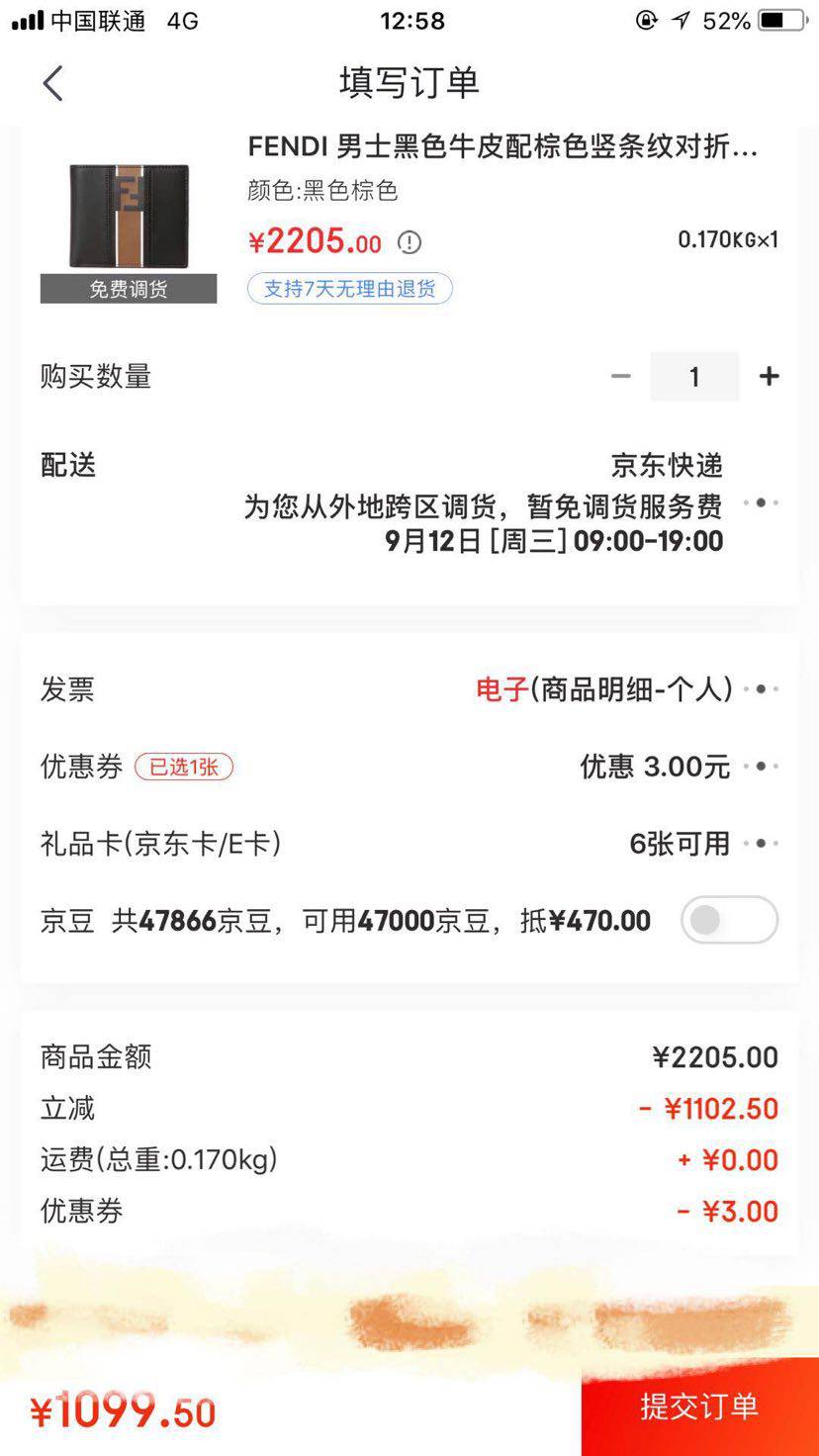Open the FENDI wallet product thumbnail
The height and width of the screenshot is (1456, 819).
[x=129, y=216]
